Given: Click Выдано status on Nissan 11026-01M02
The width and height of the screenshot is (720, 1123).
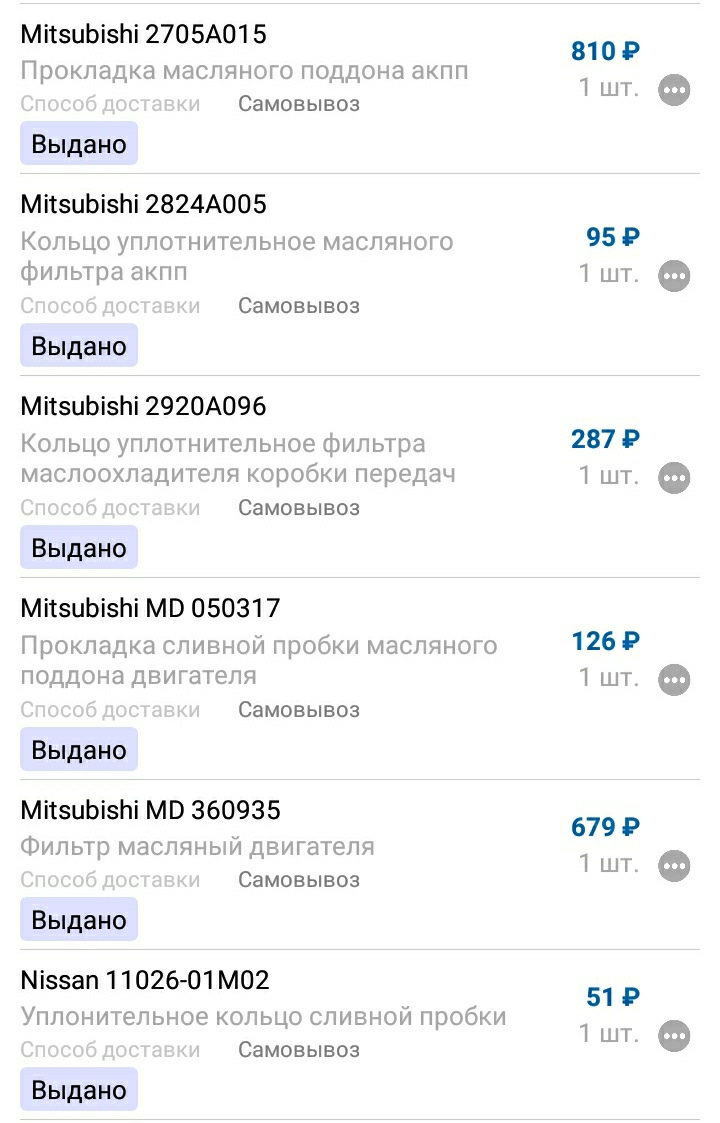Looking at the screenshot, I should coord(78,1089).
